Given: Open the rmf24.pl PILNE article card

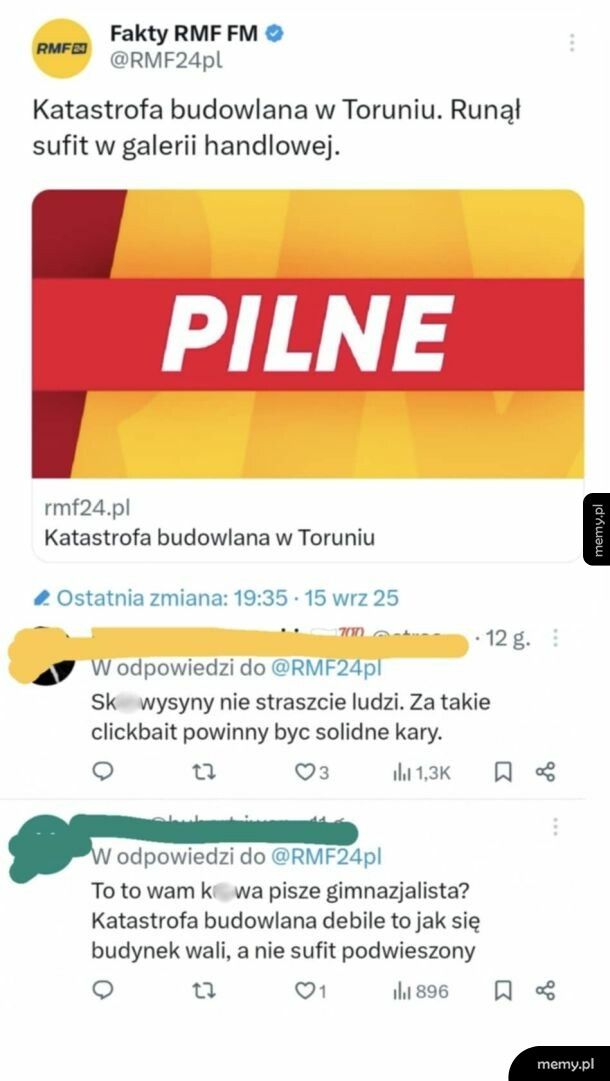Looking at the screenshot, I should click(308, 375).
